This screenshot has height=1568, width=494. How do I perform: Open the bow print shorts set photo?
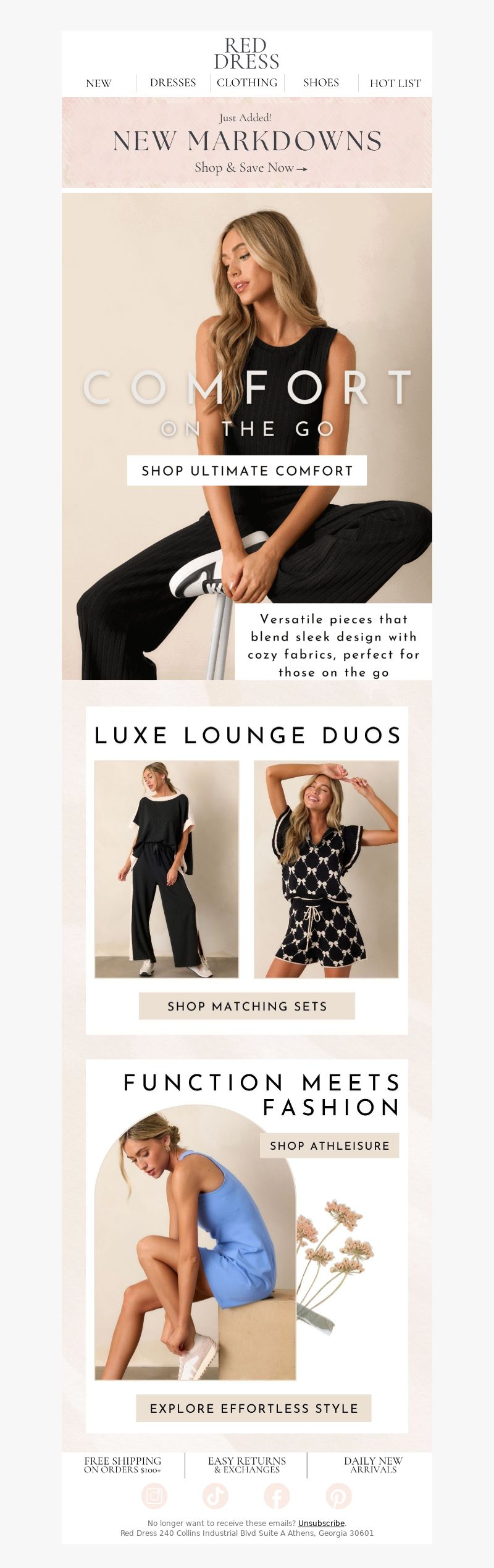click(x=326, y=869)
